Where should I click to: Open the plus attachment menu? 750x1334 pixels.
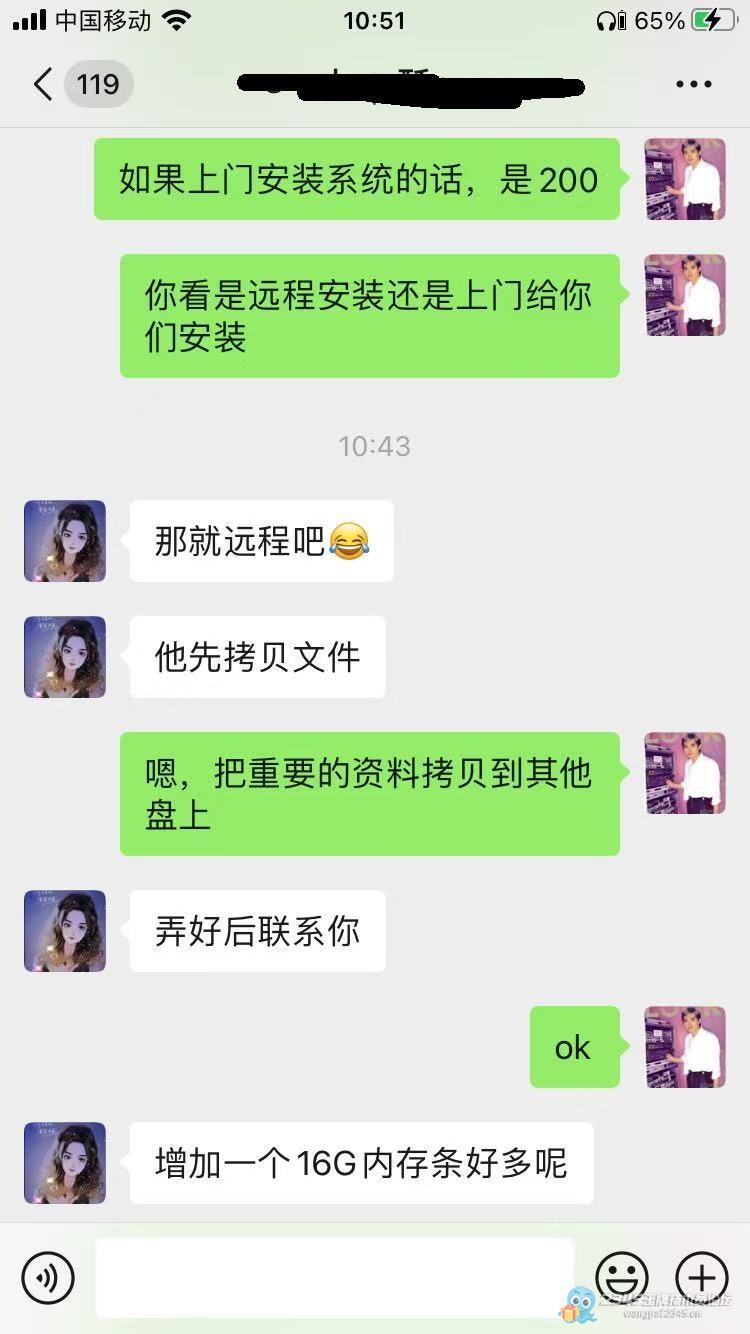click(701, 1277)
